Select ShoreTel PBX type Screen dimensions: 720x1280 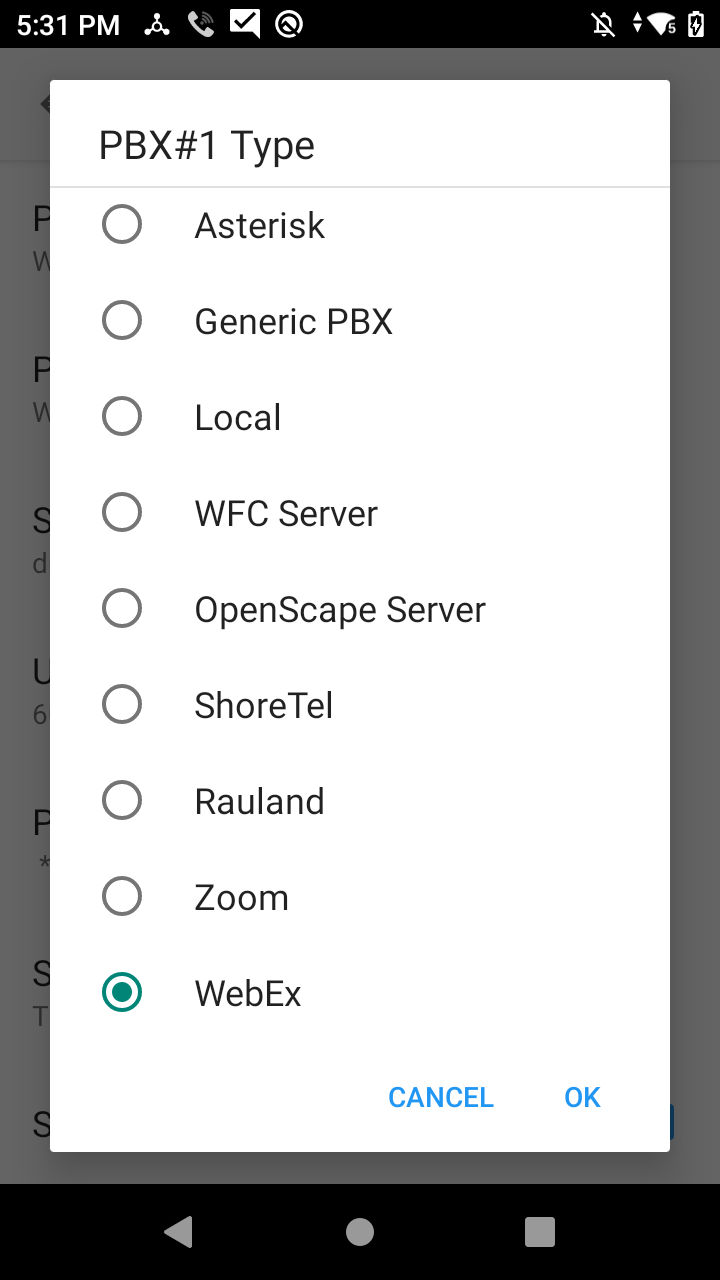[360, 705]
